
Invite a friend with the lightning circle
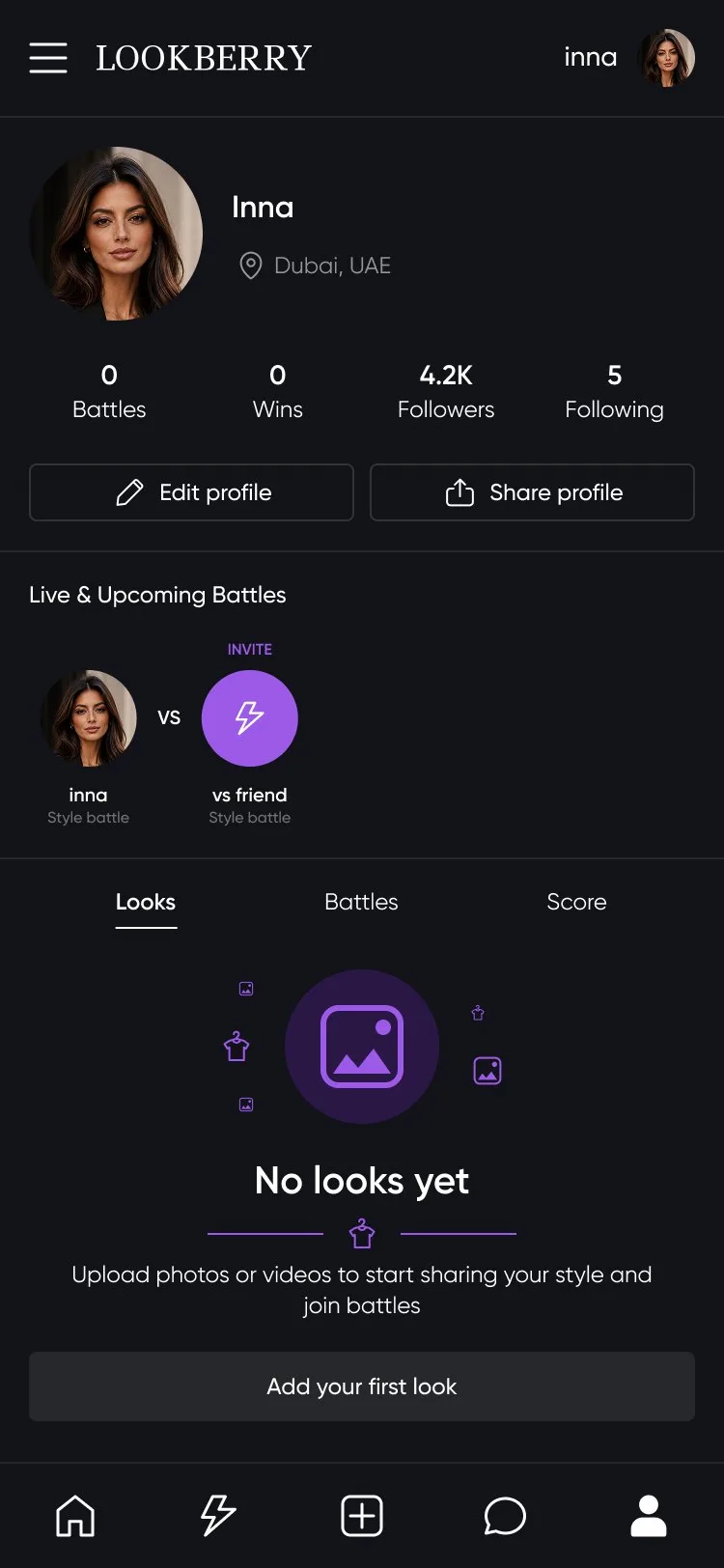pos(249,718)
